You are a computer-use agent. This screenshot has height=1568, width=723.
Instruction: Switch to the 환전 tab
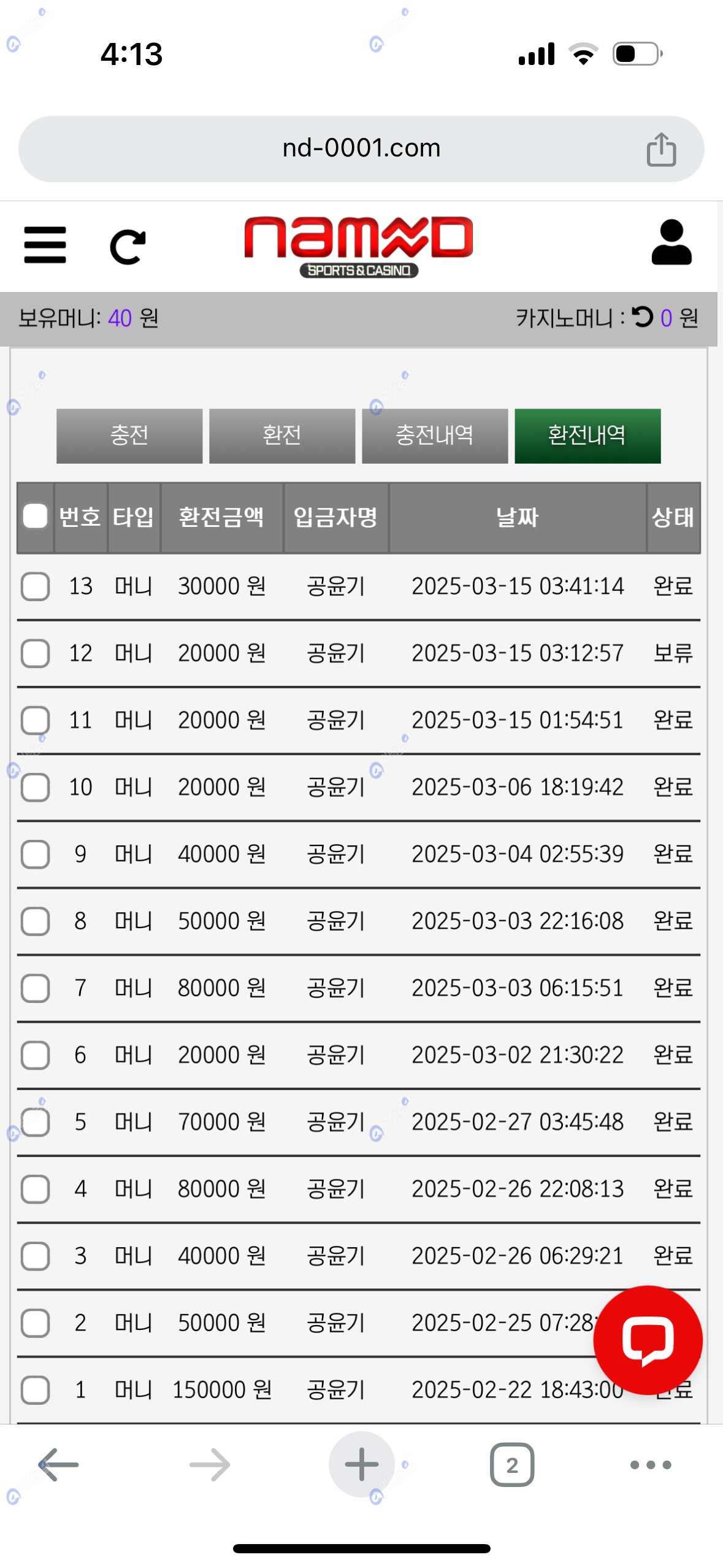click(x=282, y=436)
